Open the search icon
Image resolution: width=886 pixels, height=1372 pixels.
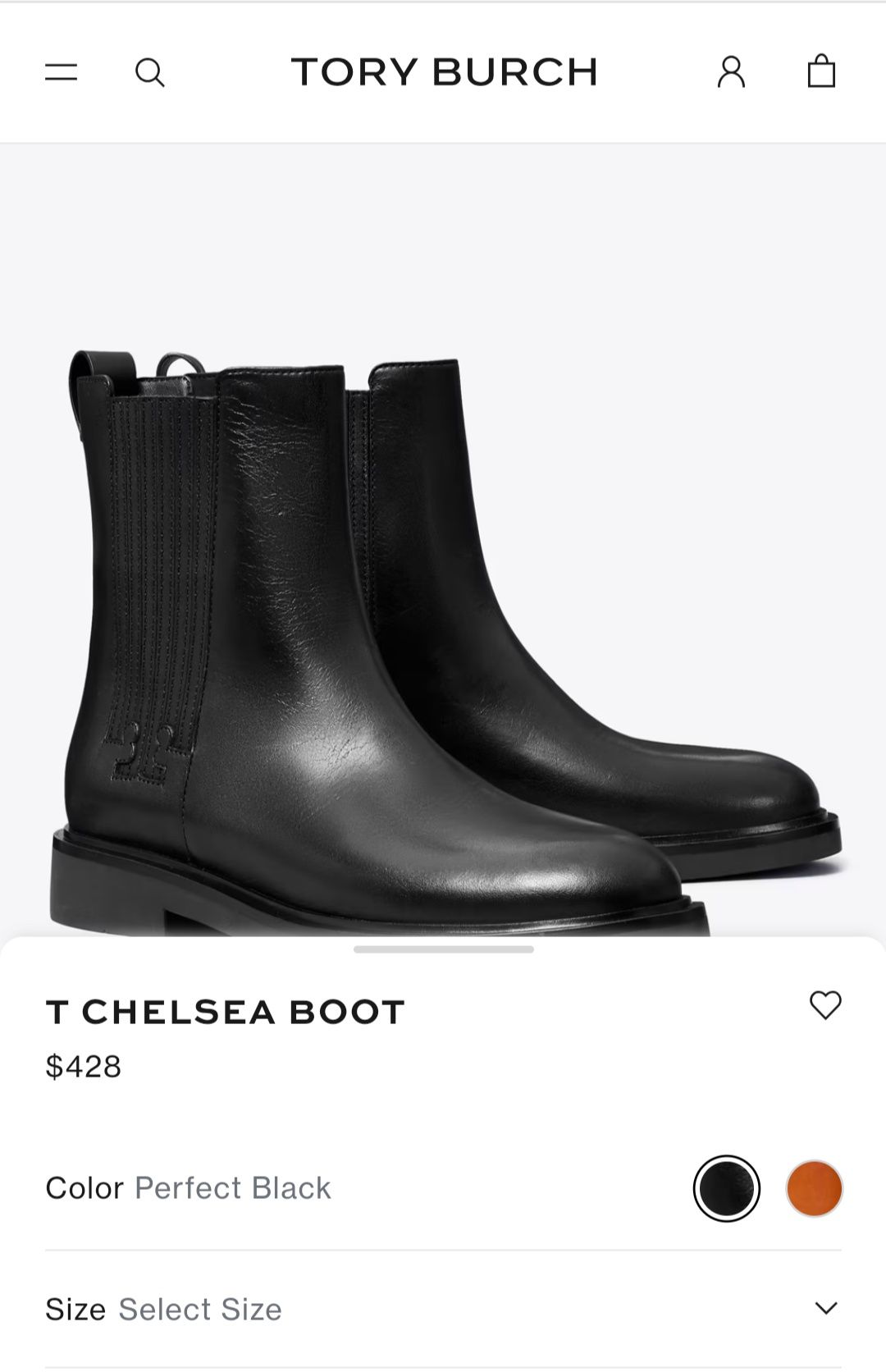[x=149, y=72]
